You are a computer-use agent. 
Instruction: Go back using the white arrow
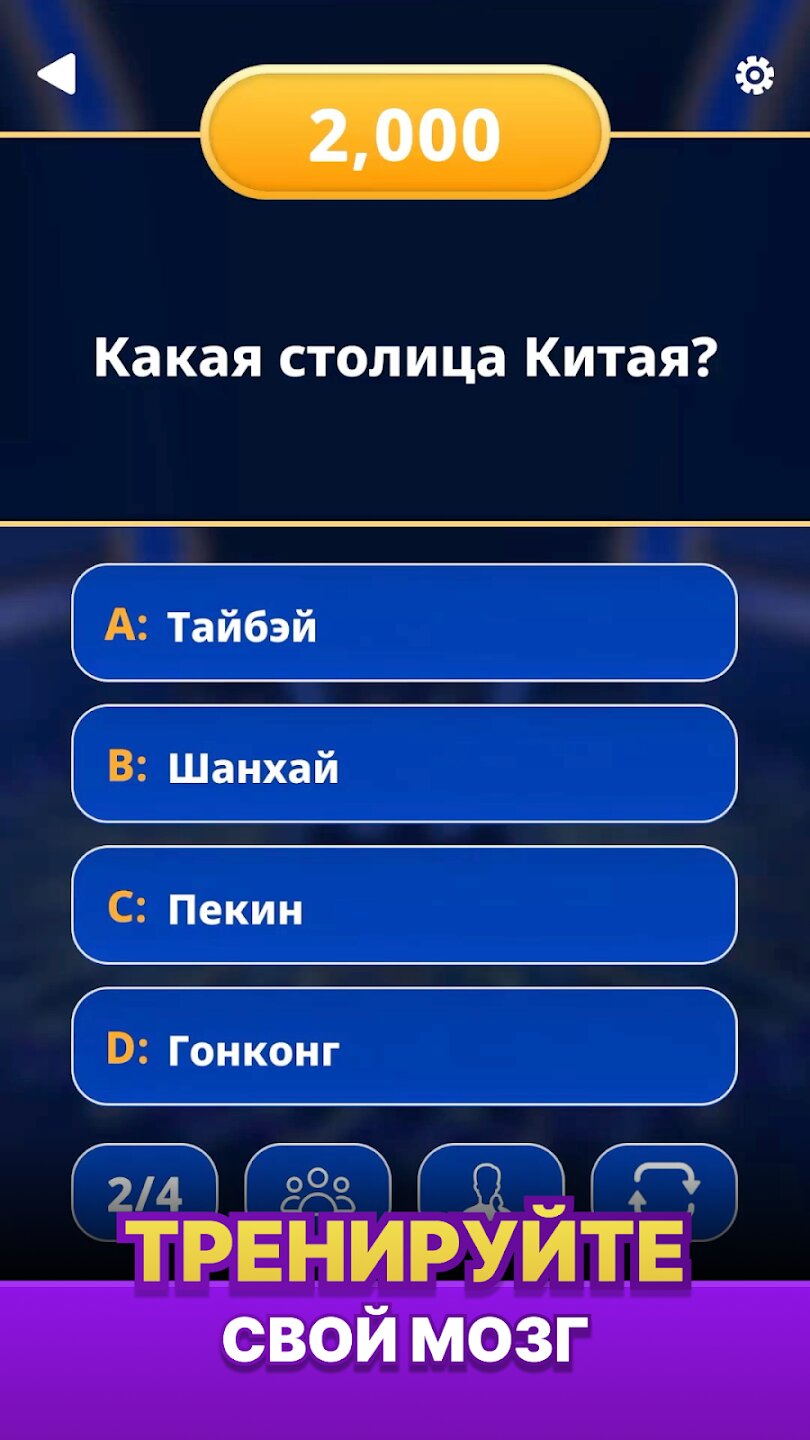click(57, 74)
